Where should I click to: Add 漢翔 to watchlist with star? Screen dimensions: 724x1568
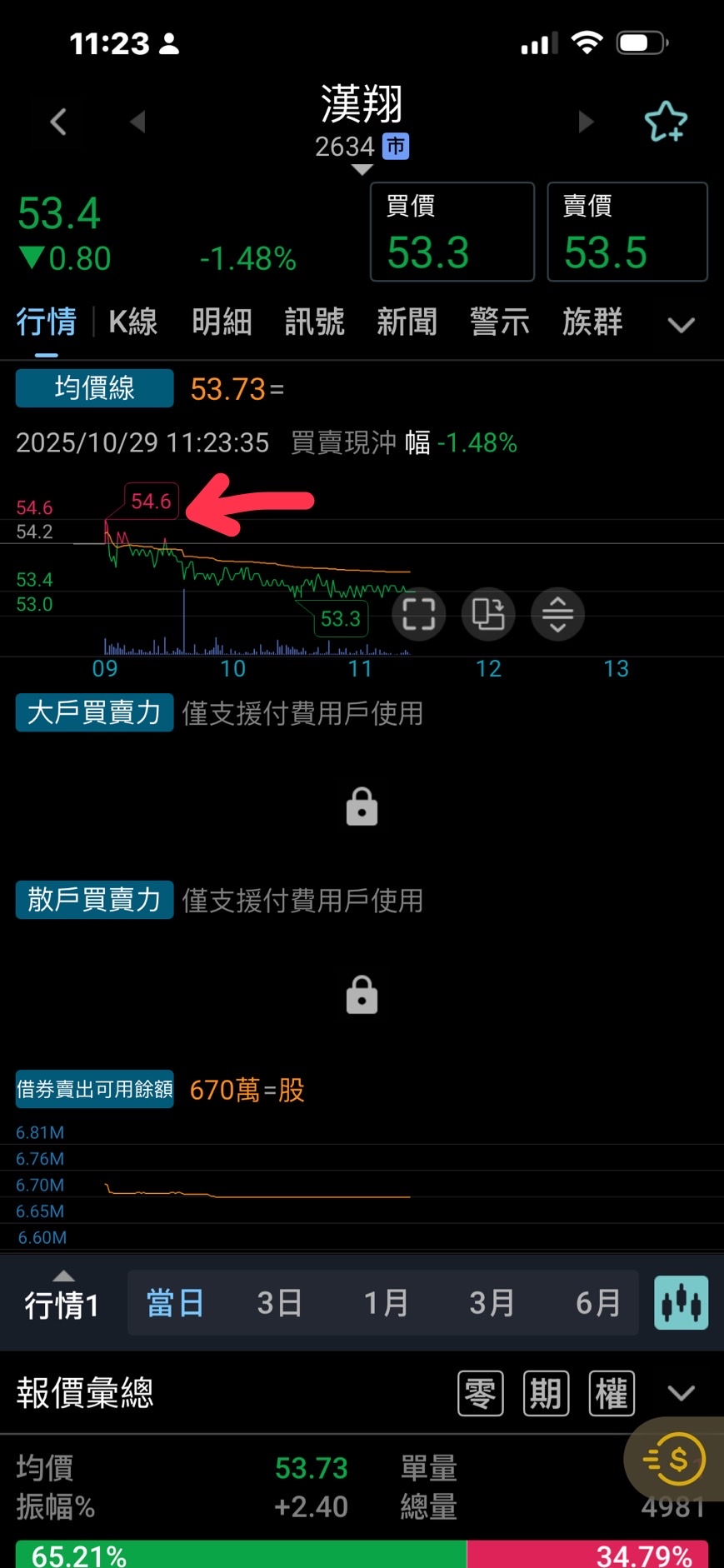coord(666,122)
